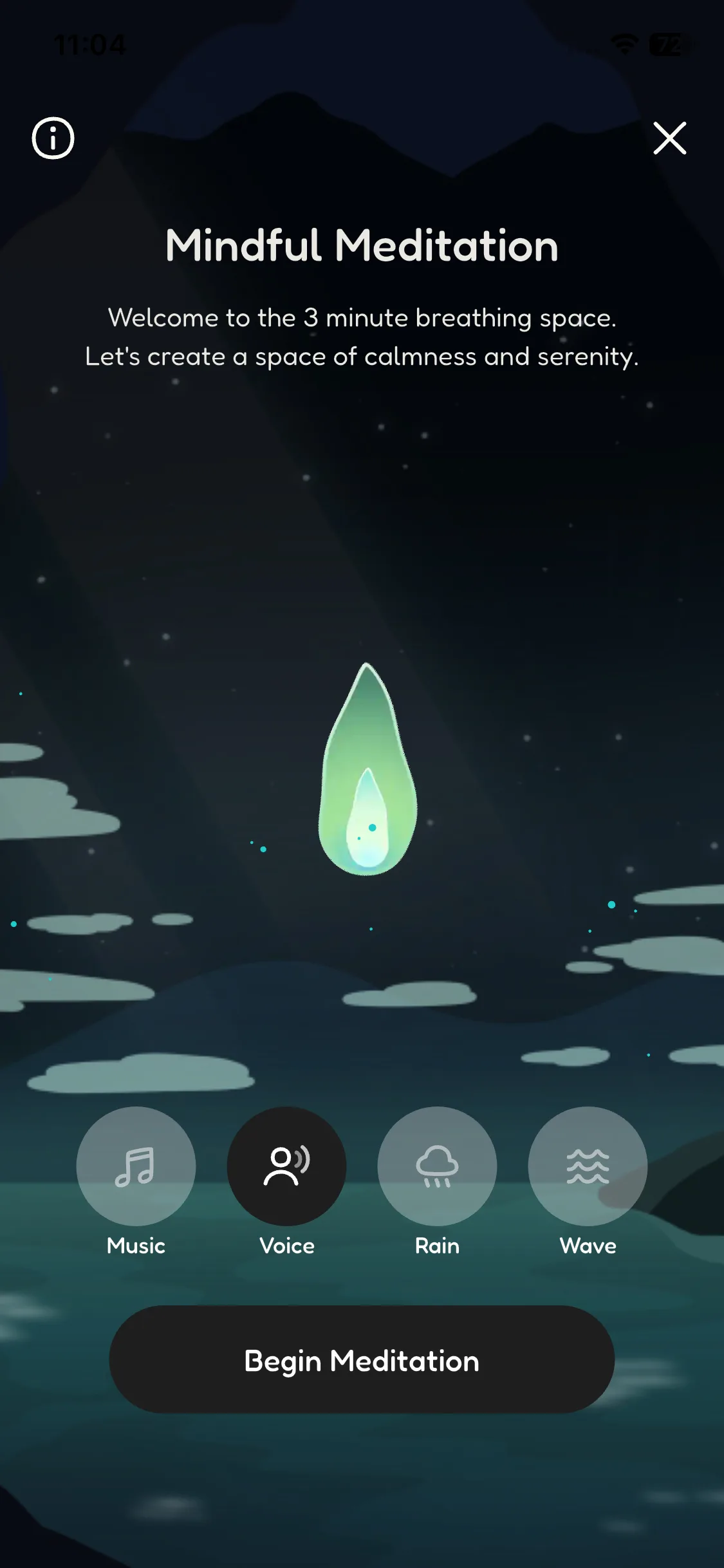Close the Mindful Meditation screen
724x1568 pixels.
669,138
